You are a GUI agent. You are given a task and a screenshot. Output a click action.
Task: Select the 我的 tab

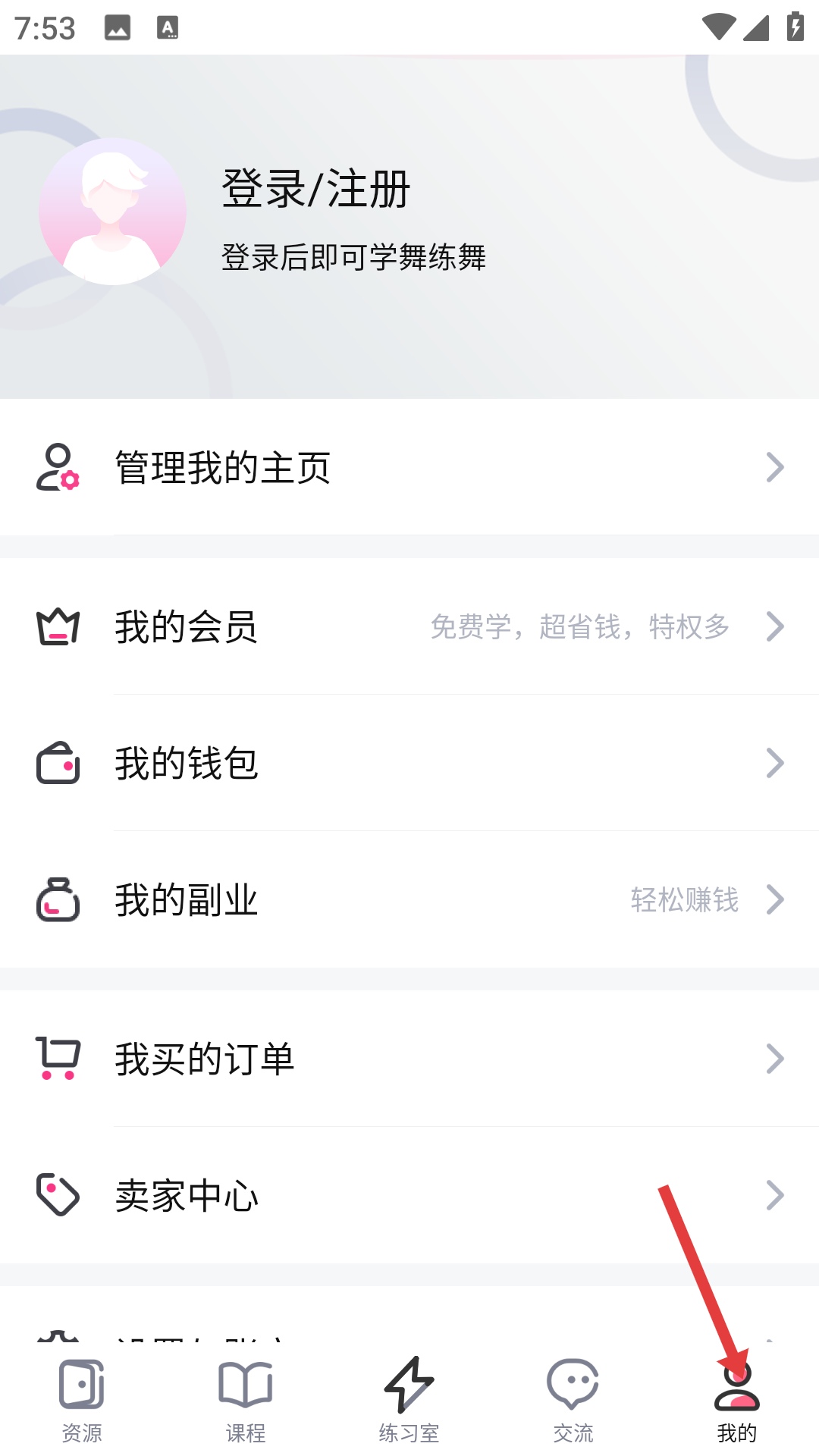click(736, 1400)
